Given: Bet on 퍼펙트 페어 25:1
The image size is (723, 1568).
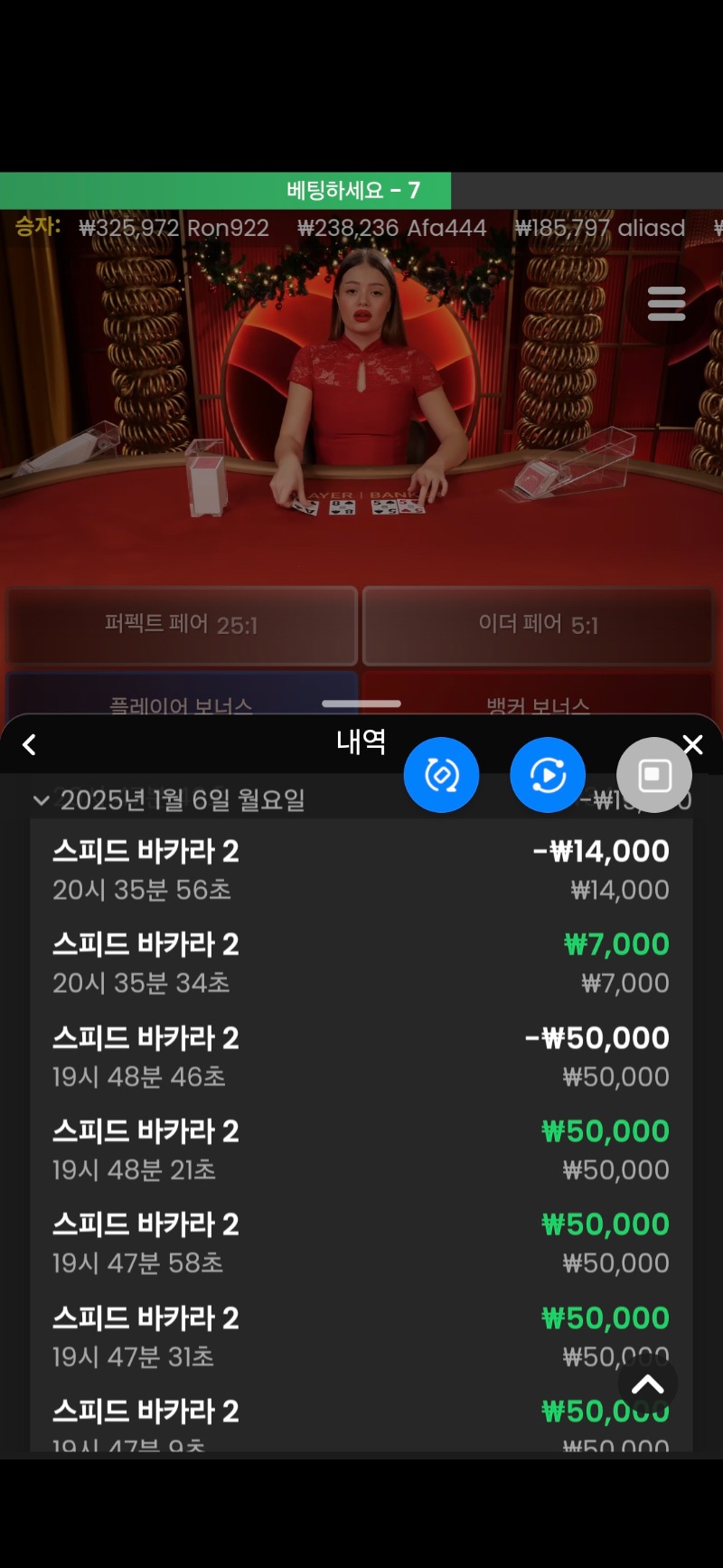Looking at the screenshot, I should coord(182,625).
